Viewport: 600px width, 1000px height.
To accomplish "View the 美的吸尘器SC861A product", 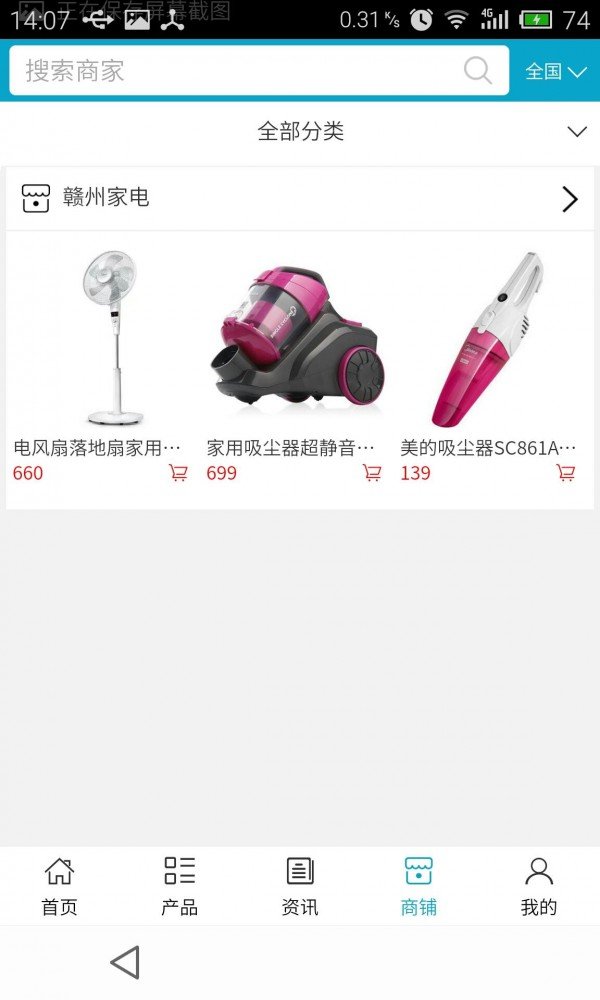I will 488,340.
